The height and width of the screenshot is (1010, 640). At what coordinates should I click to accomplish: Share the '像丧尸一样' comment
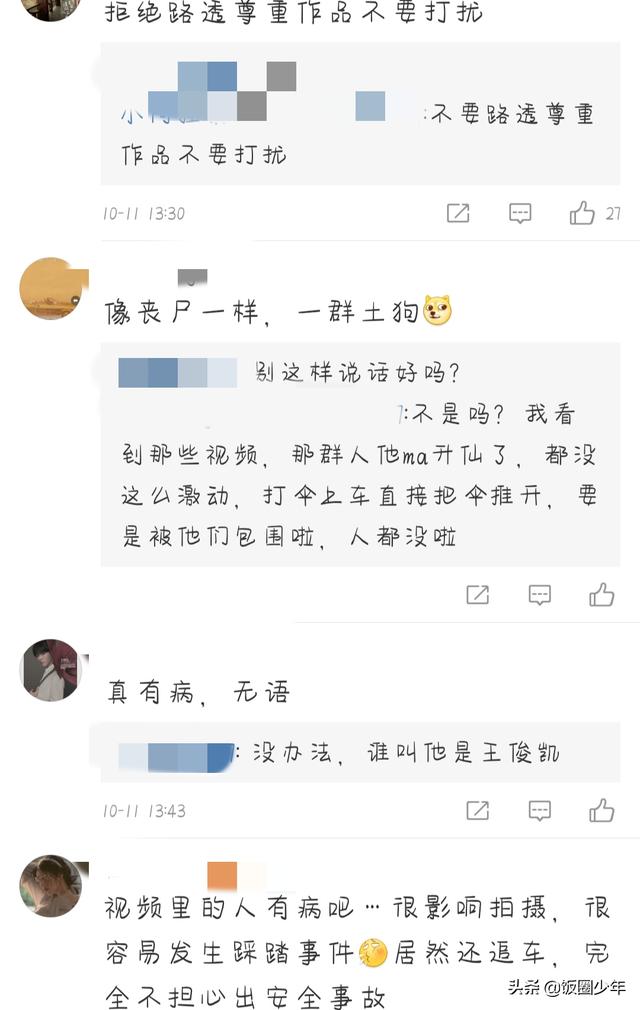pyautogui.click(x=478, y=595)
